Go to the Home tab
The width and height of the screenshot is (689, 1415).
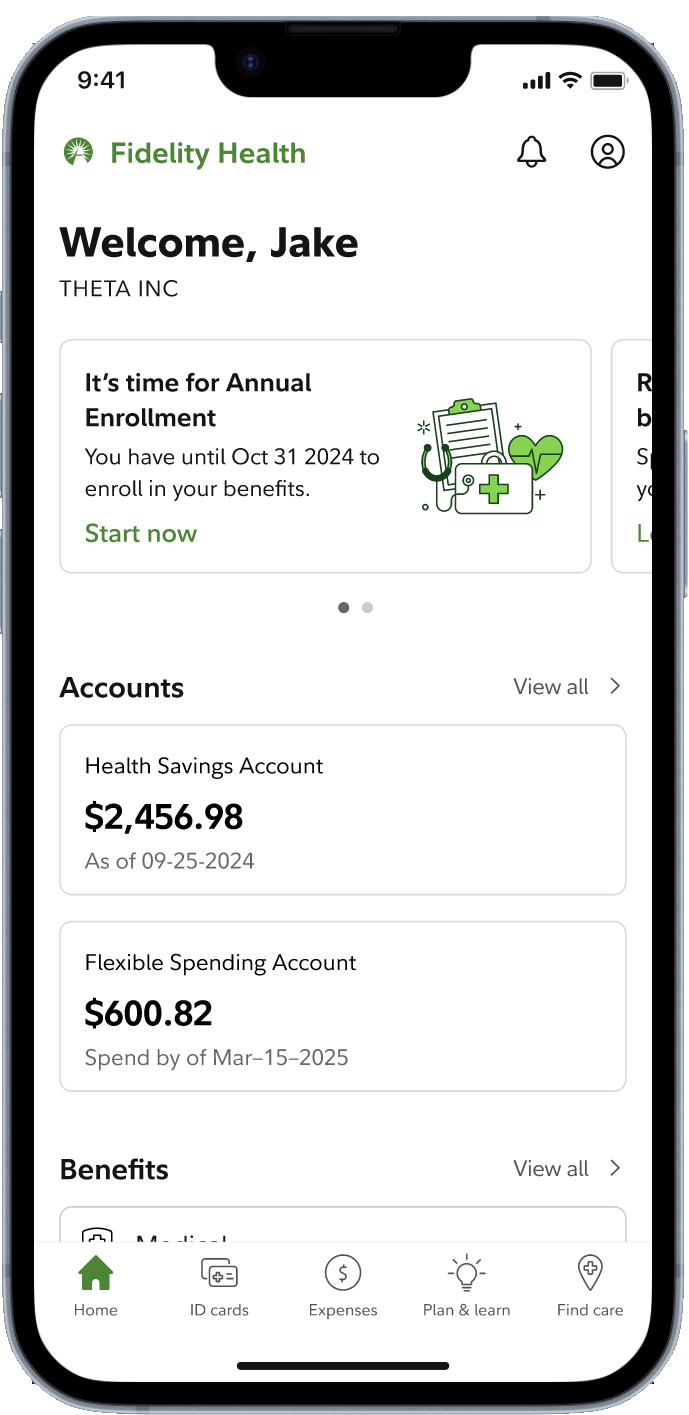coord(96,1287)
